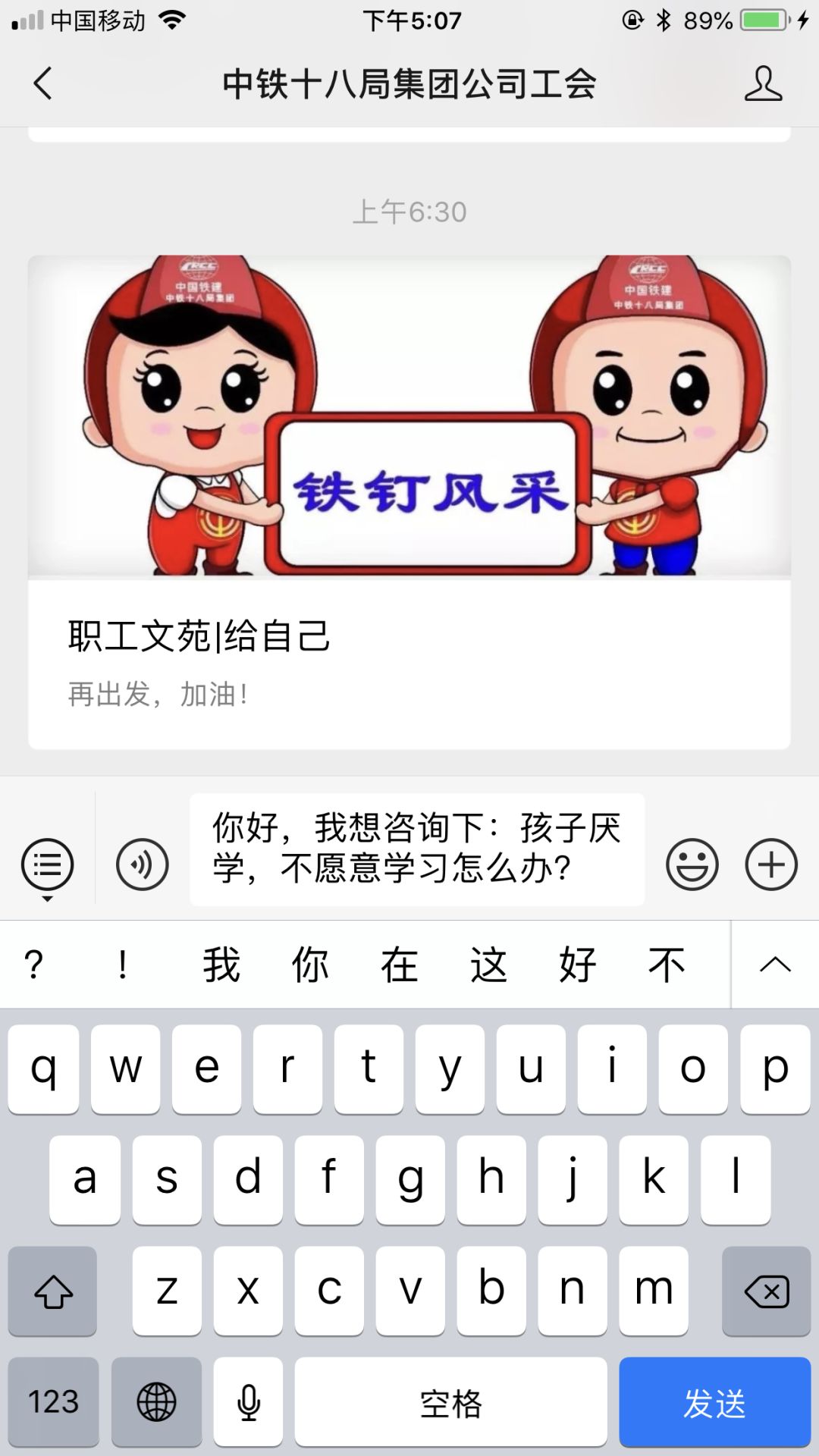
Task: Open the article 职工文苑|给自己
Action: [409, 502]
